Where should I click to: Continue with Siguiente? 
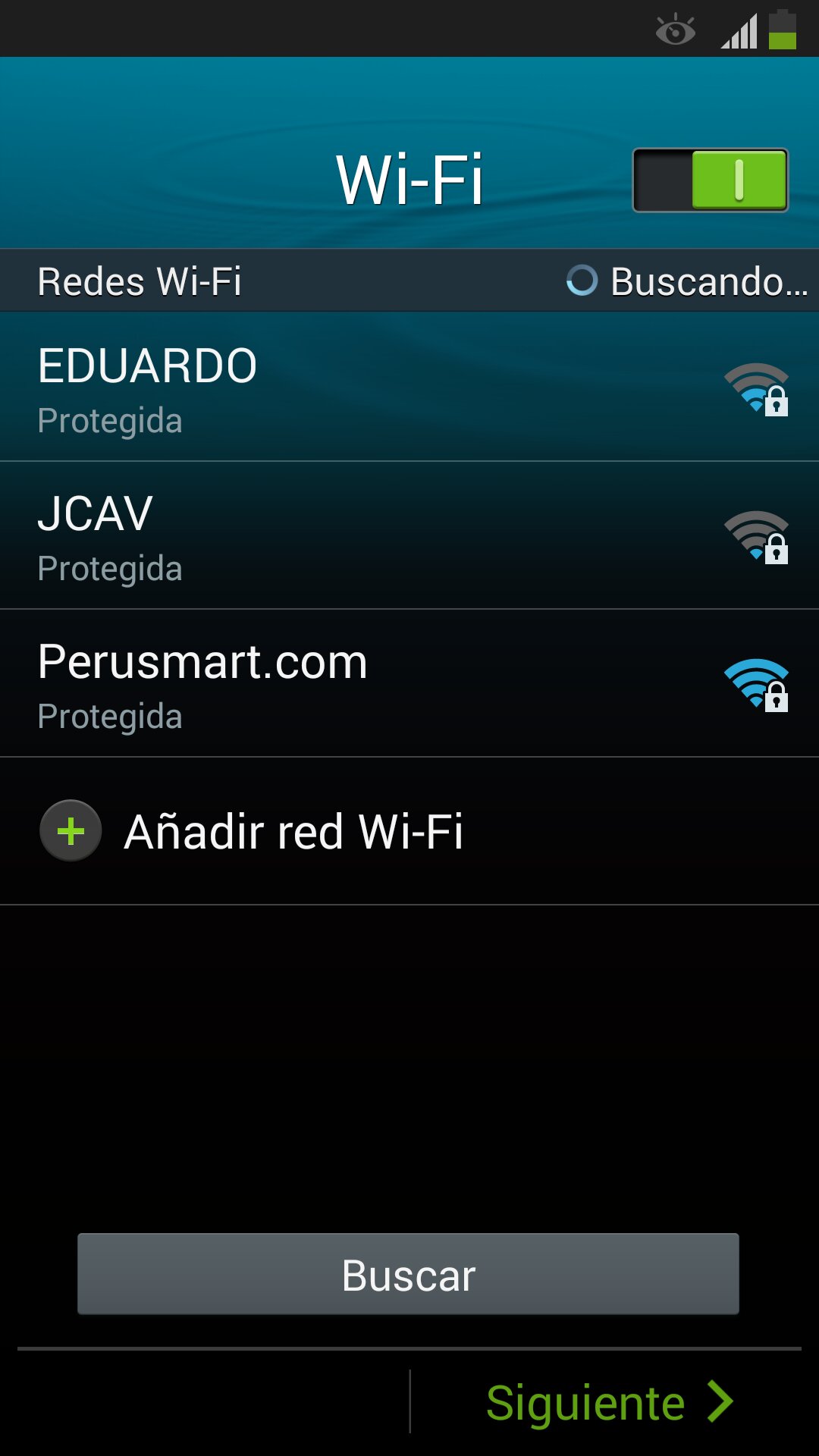[609, 1402]
